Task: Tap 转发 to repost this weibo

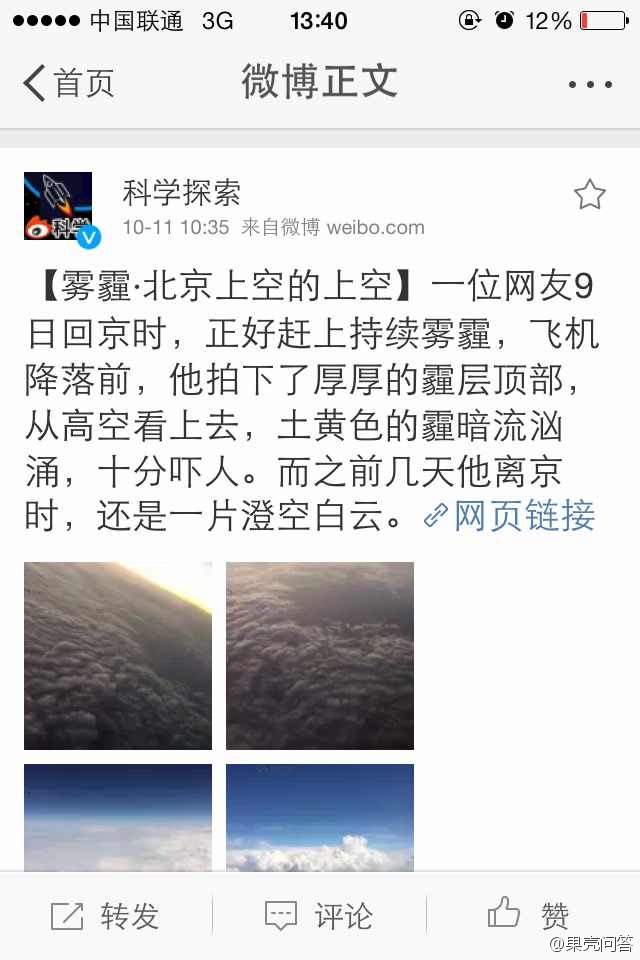Action: [x=106, y=915]
